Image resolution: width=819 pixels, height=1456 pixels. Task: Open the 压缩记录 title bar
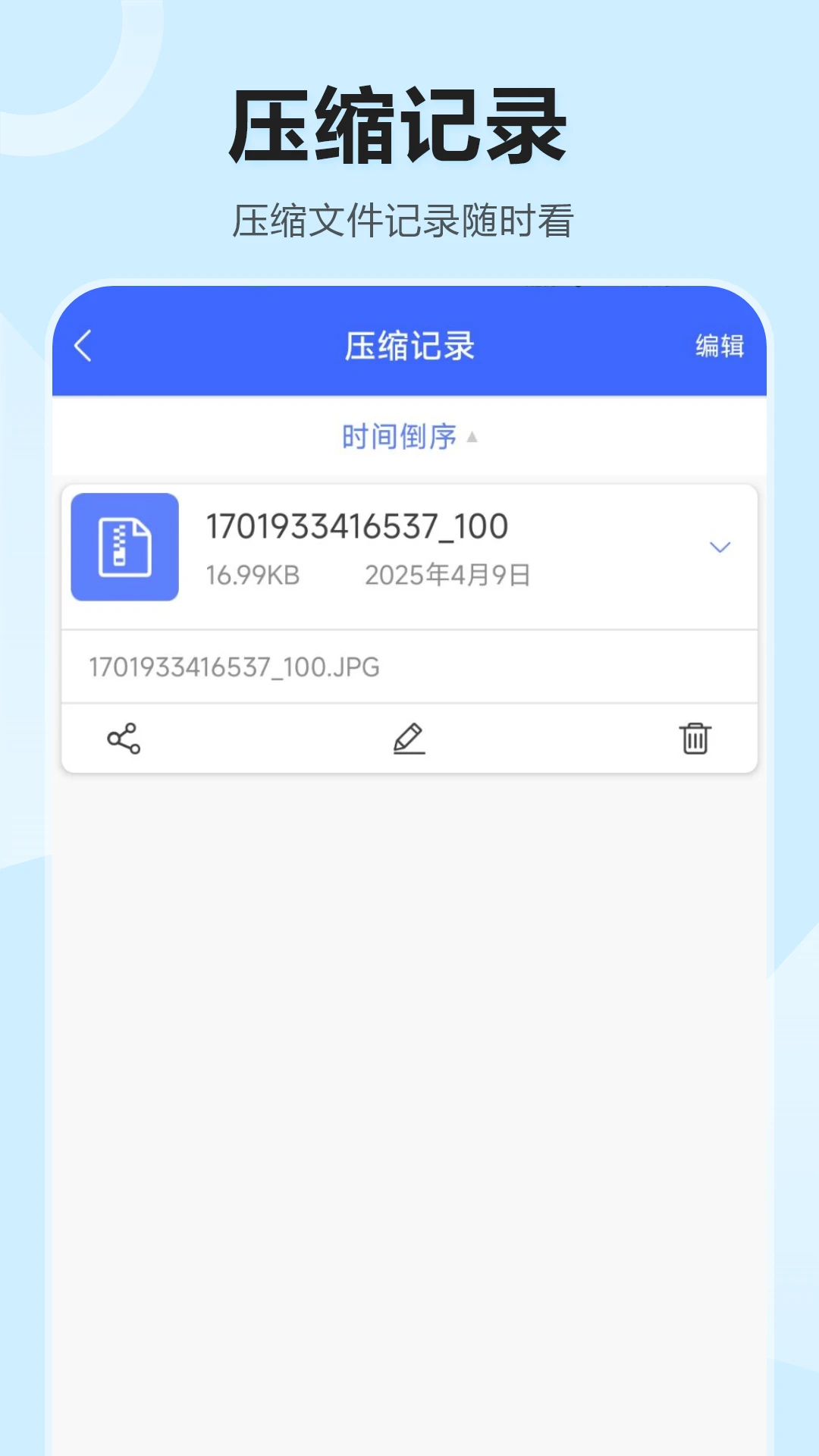409,346
